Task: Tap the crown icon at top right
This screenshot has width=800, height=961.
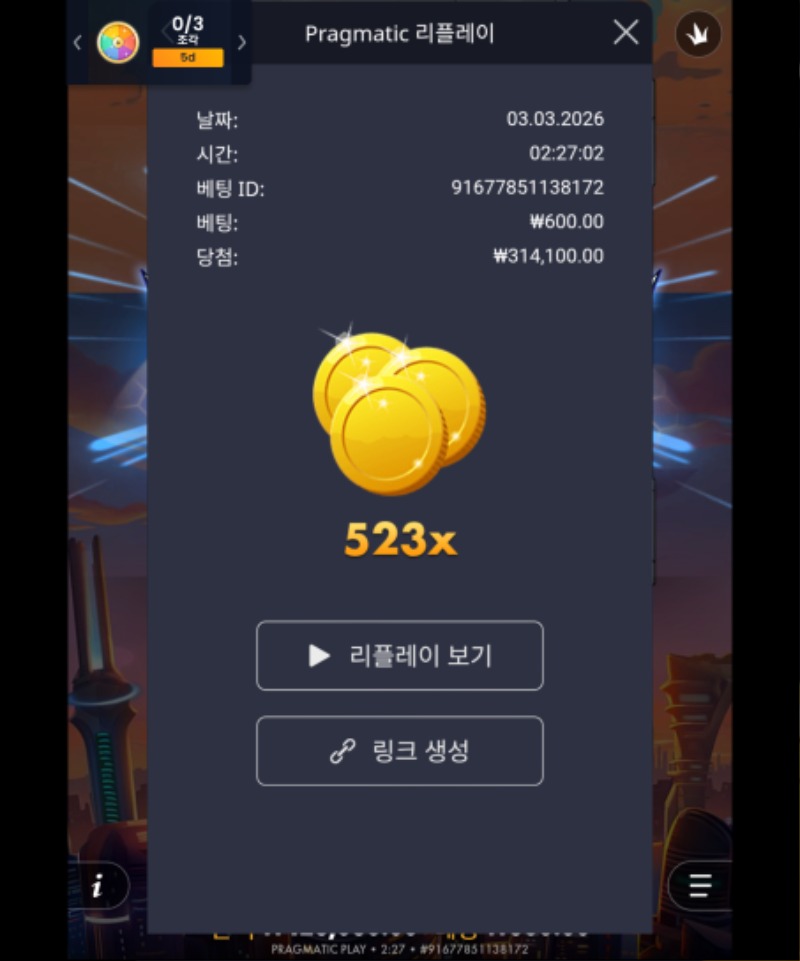Action: 698,35
